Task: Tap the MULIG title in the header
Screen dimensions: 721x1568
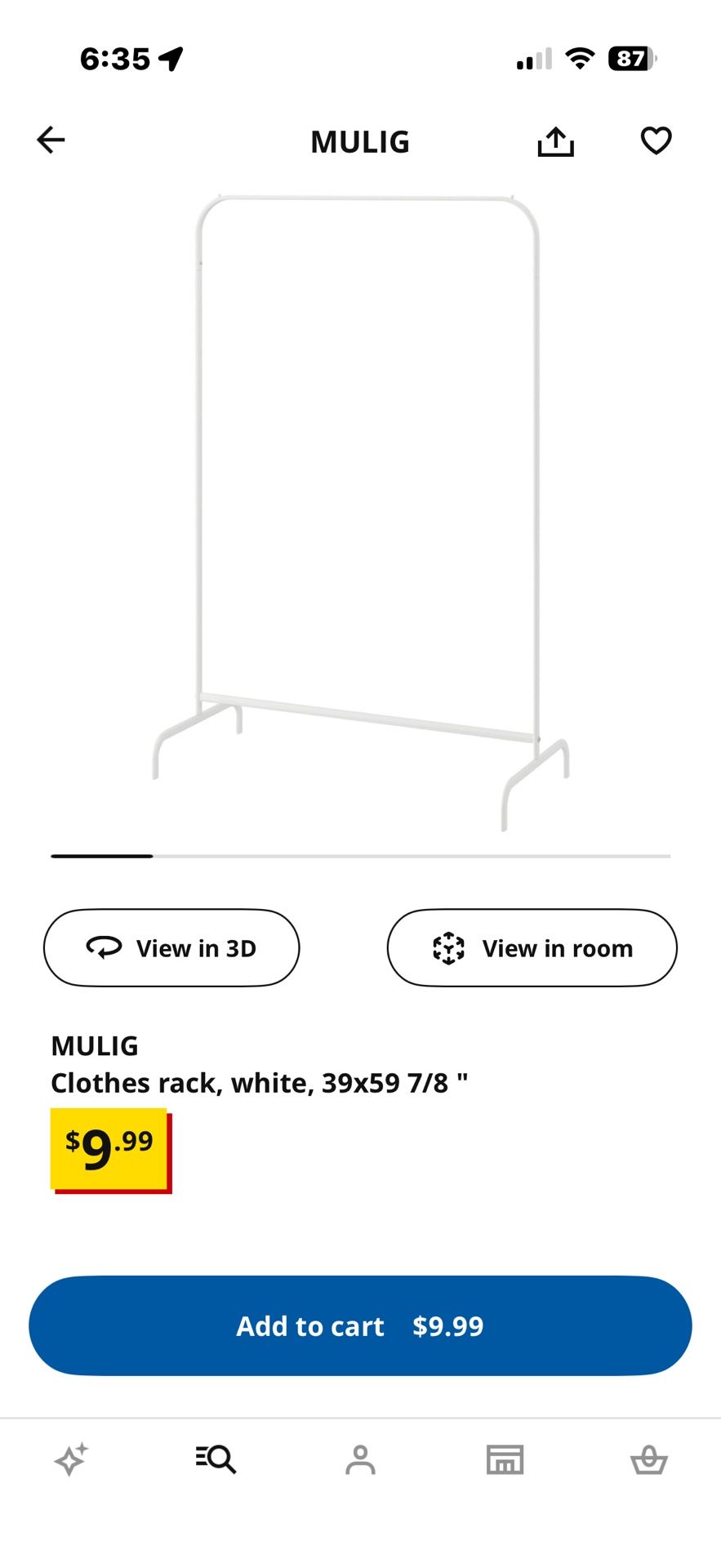Action: click(359, 141)
